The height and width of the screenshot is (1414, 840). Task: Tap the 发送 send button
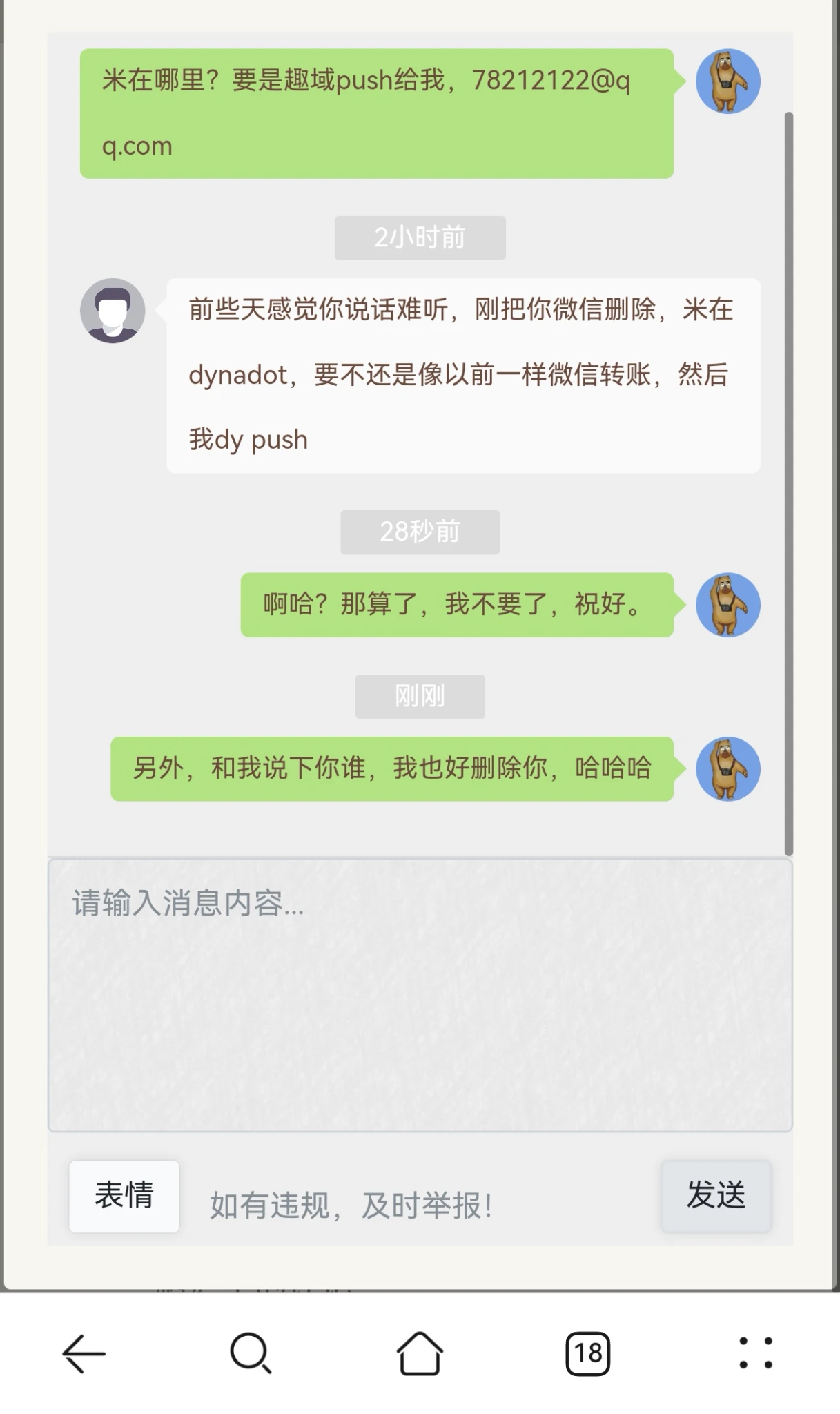coord(716,1195)
